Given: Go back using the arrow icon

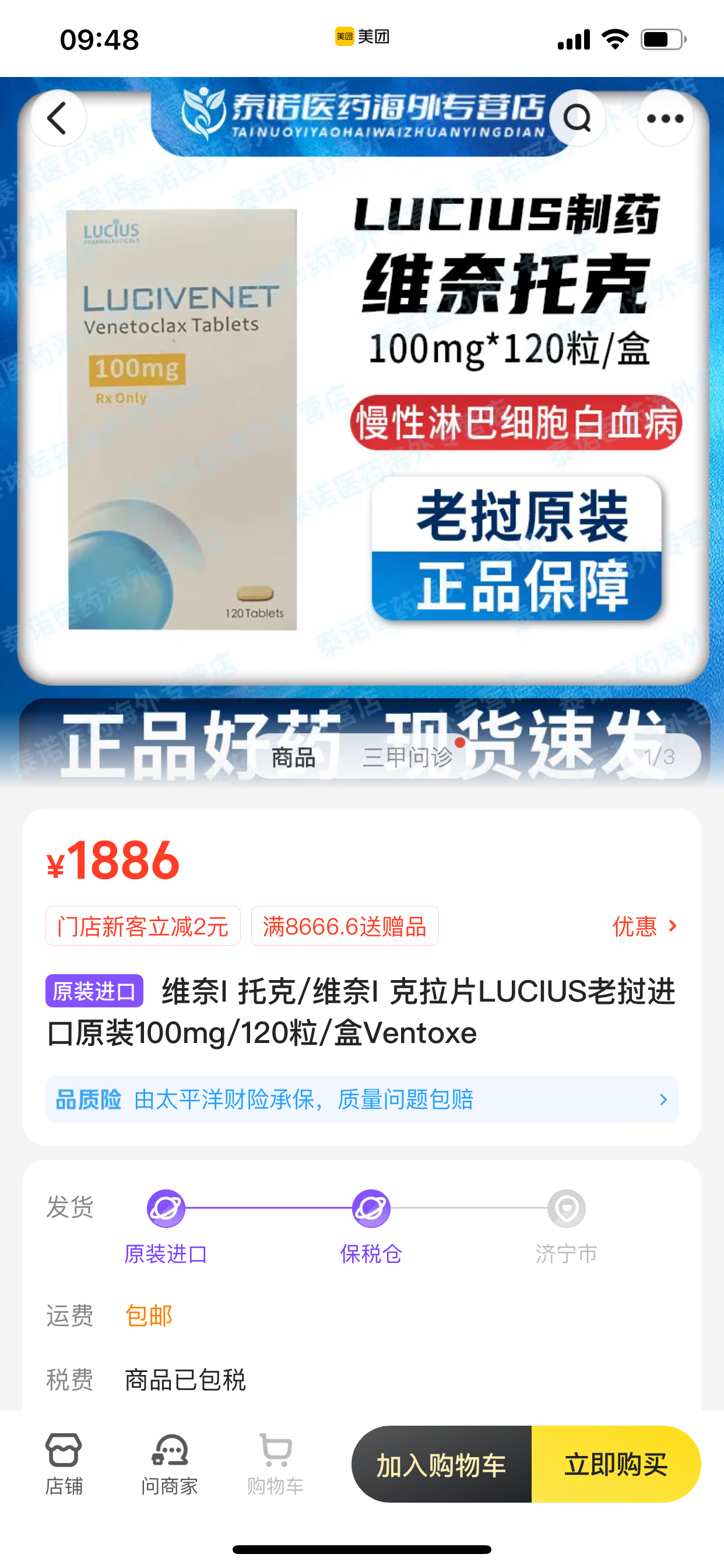Looking at the screenshot, I should click(58, 118).
